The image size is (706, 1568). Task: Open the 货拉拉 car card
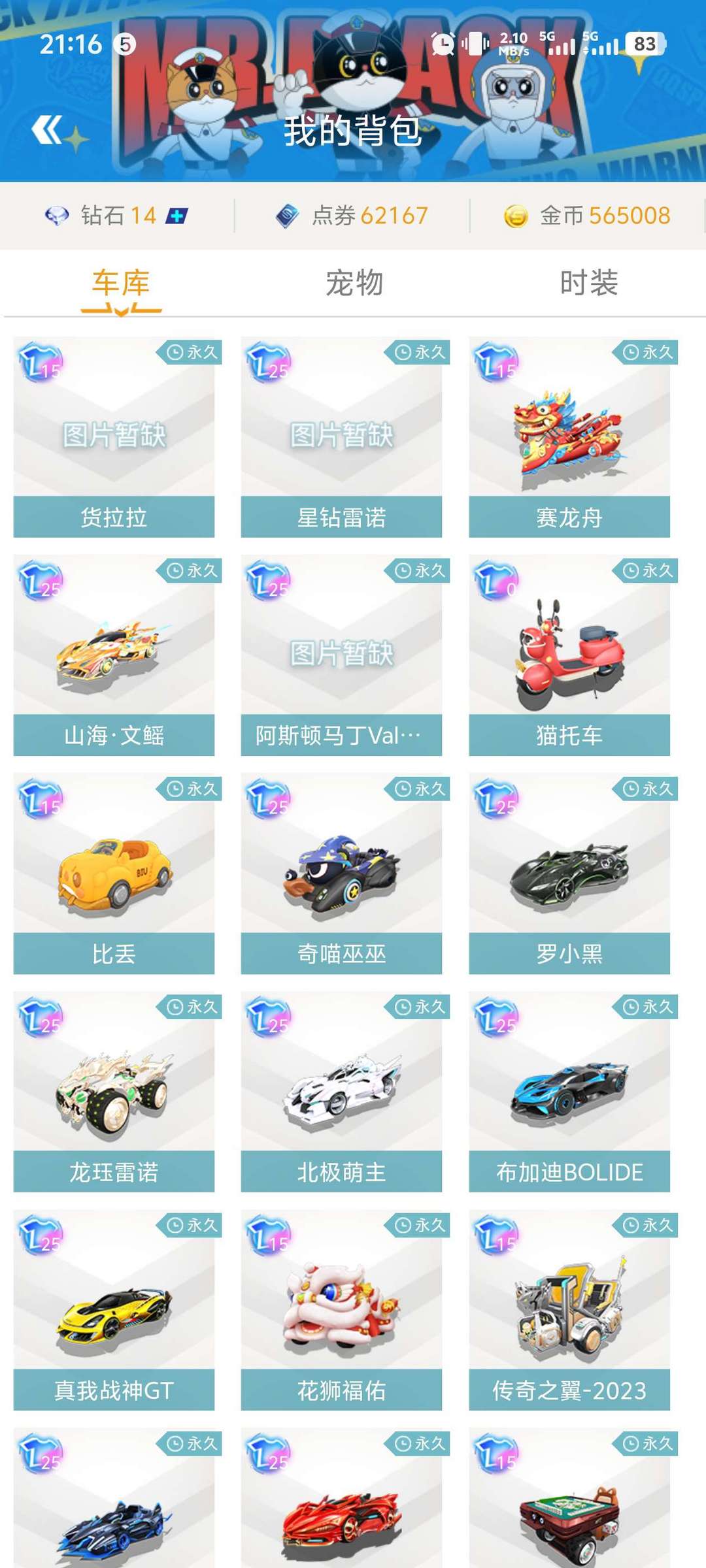click(114, 437)
